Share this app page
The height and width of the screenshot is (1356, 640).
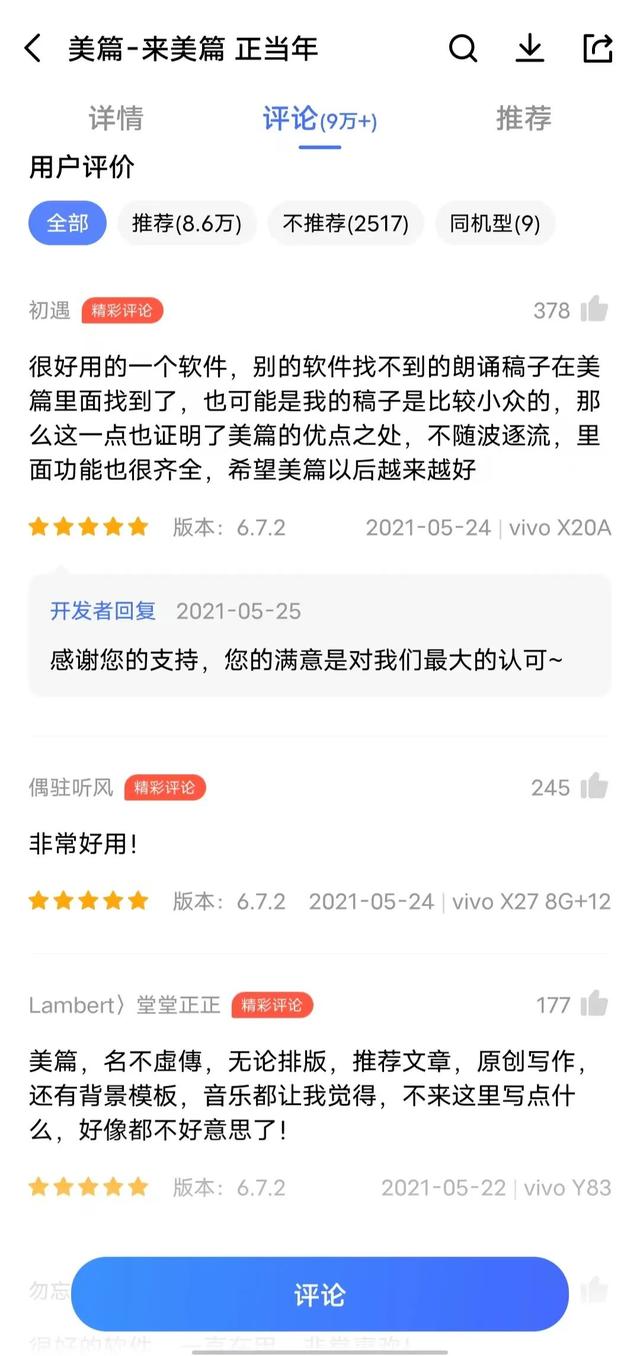tap(597, 48)
